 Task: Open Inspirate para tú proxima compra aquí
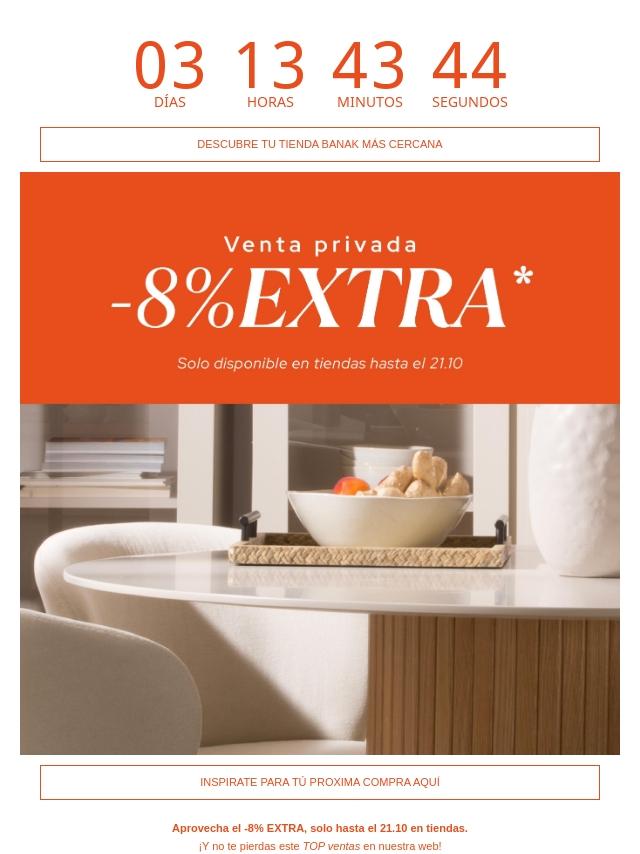coord(320,782)
